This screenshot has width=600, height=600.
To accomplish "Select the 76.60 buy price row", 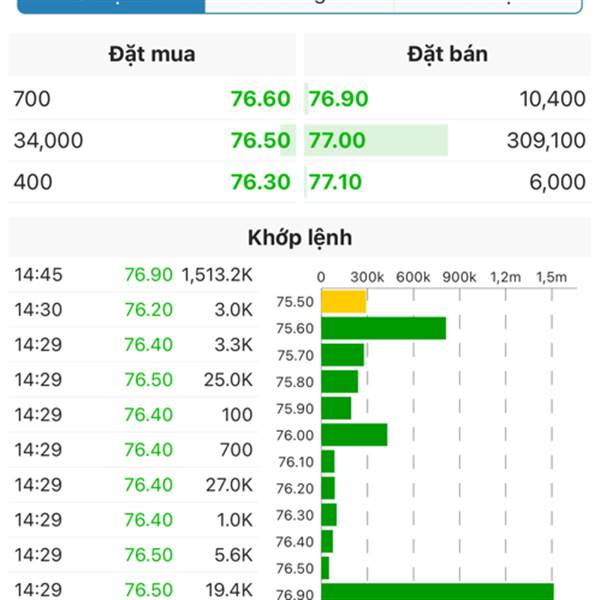I will click(x=152, y=99).
